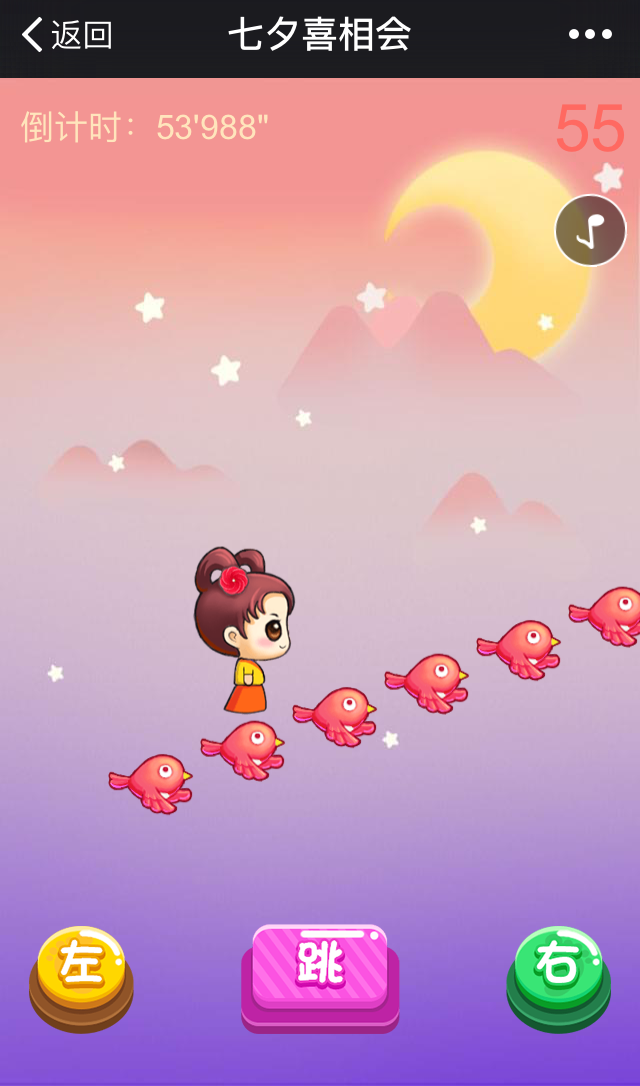Open the three-dot overflow menu
The width and height of the screenshot is (640, 1086).
click(590, 35)
